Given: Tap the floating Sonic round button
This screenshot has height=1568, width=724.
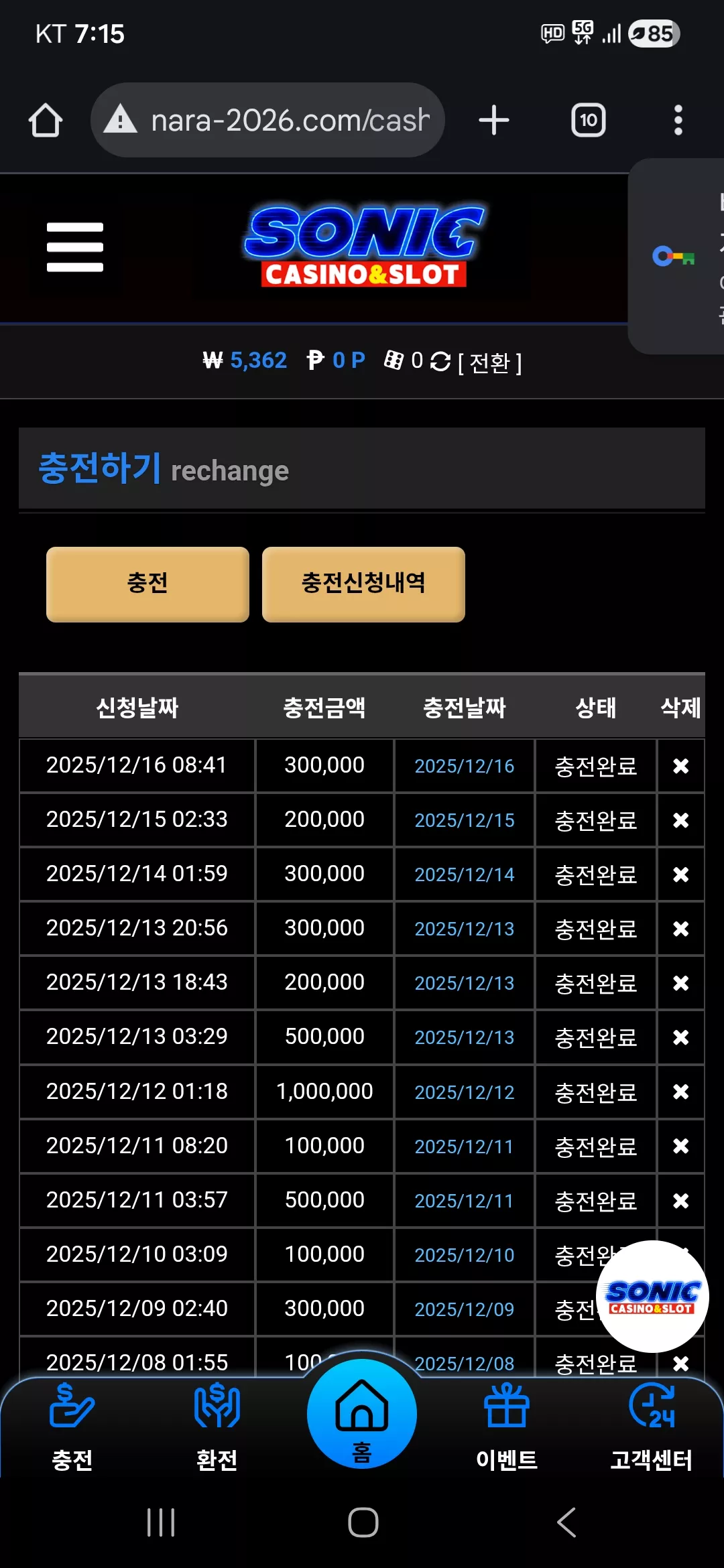Looking at the screenshot, I should [652, 1297].
